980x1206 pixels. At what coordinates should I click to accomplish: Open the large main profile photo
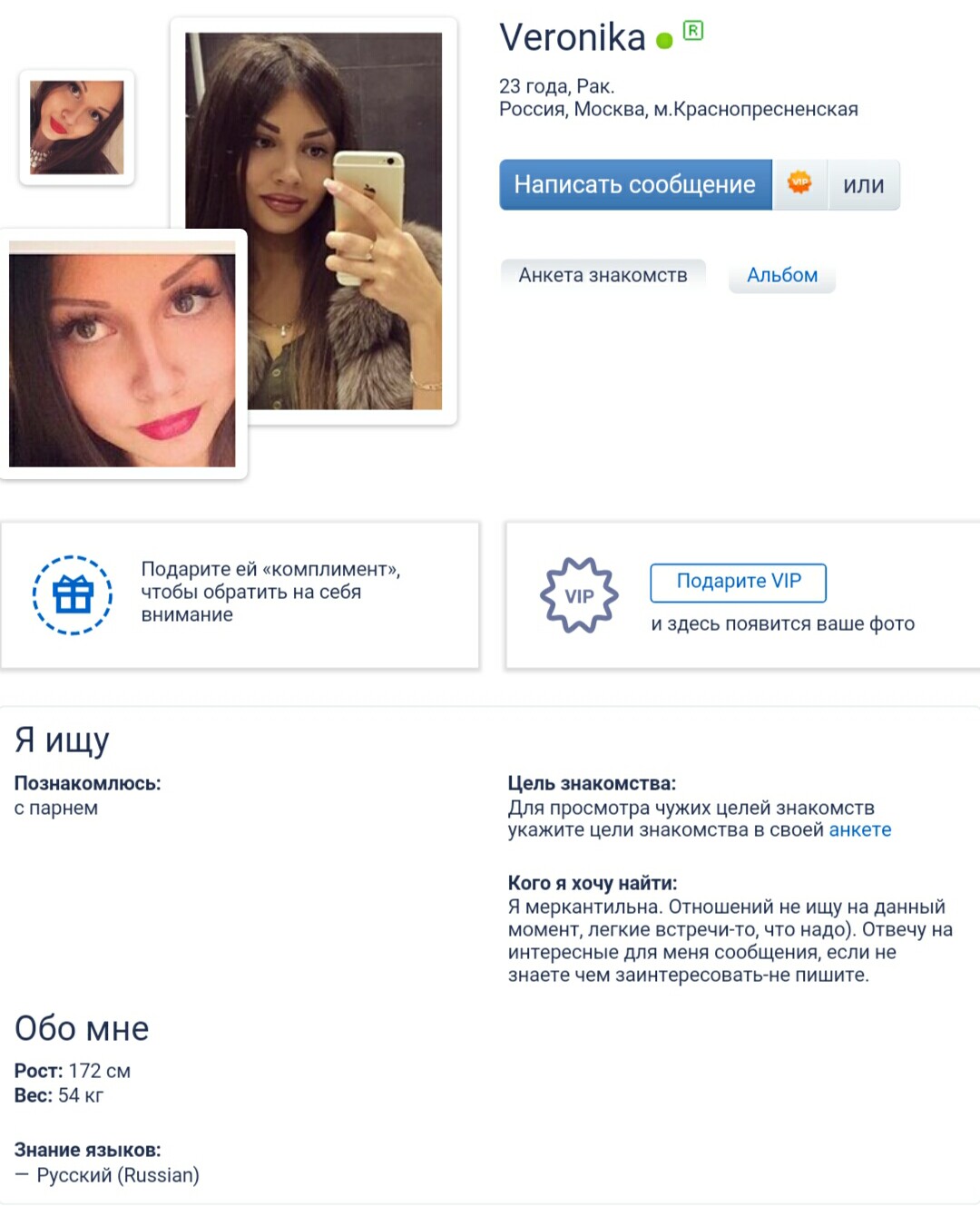pos(345,181)
